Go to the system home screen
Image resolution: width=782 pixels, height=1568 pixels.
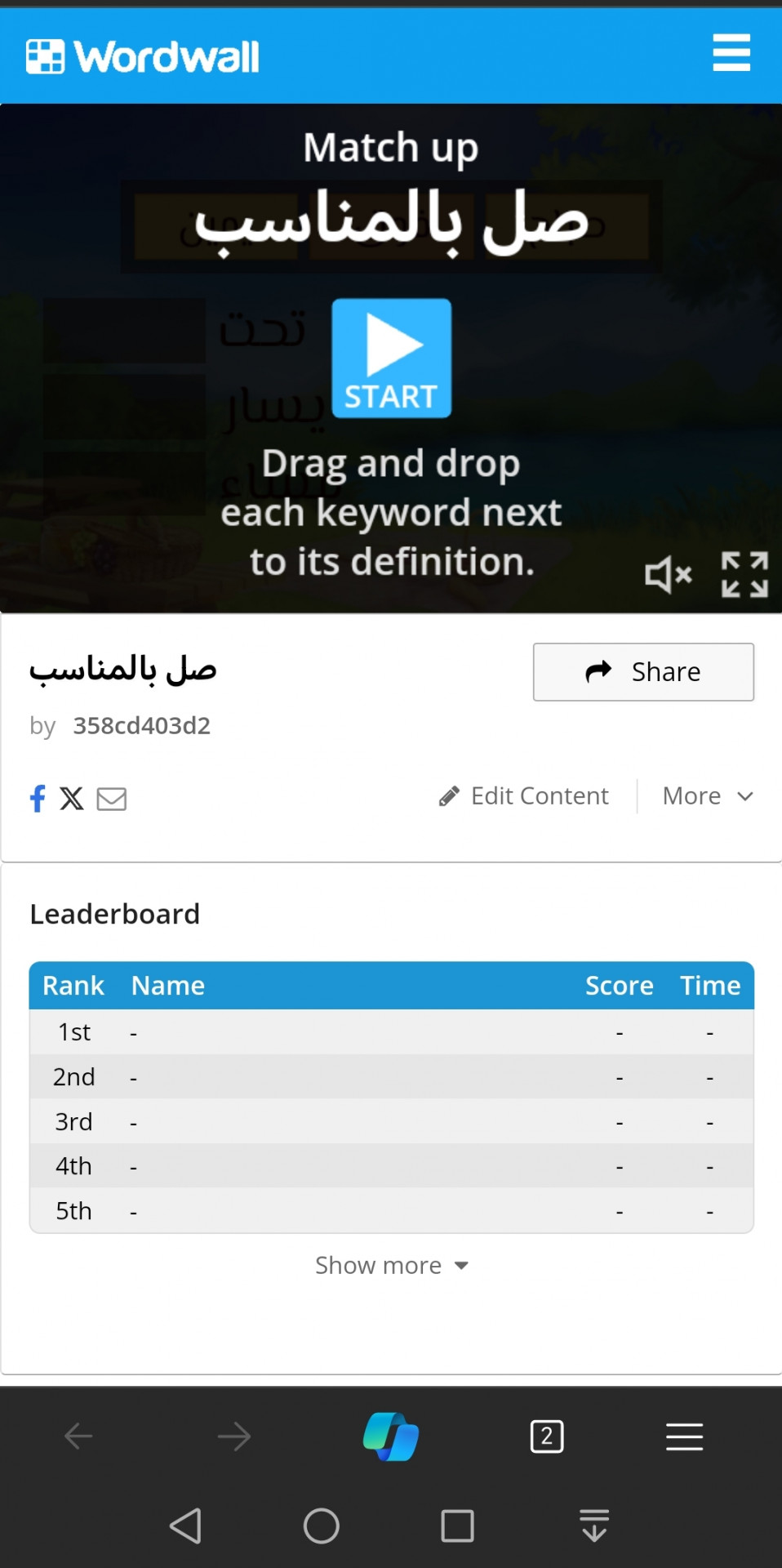coord(322,1526)
